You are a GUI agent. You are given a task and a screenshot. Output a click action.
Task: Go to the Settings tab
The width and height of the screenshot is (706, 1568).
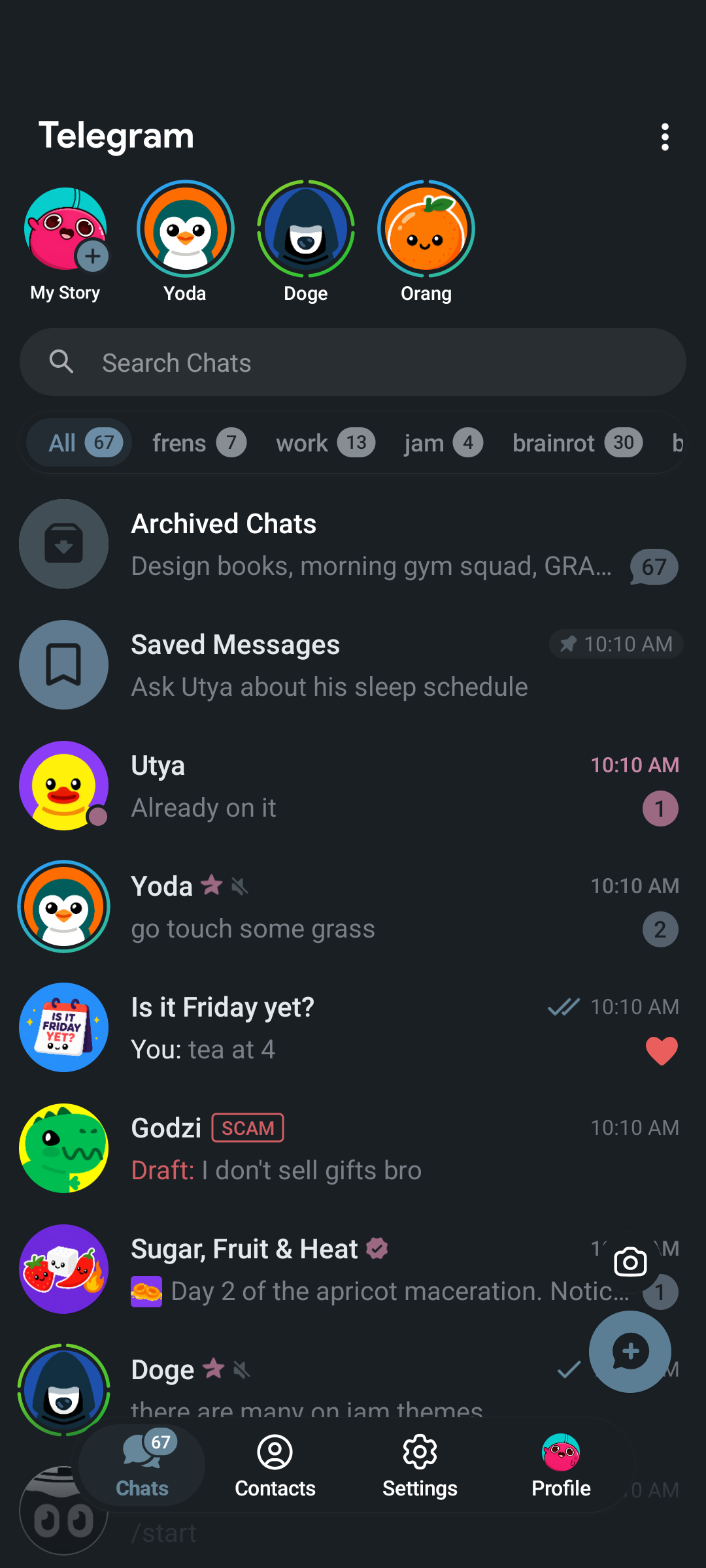(x=420, y=1465)
